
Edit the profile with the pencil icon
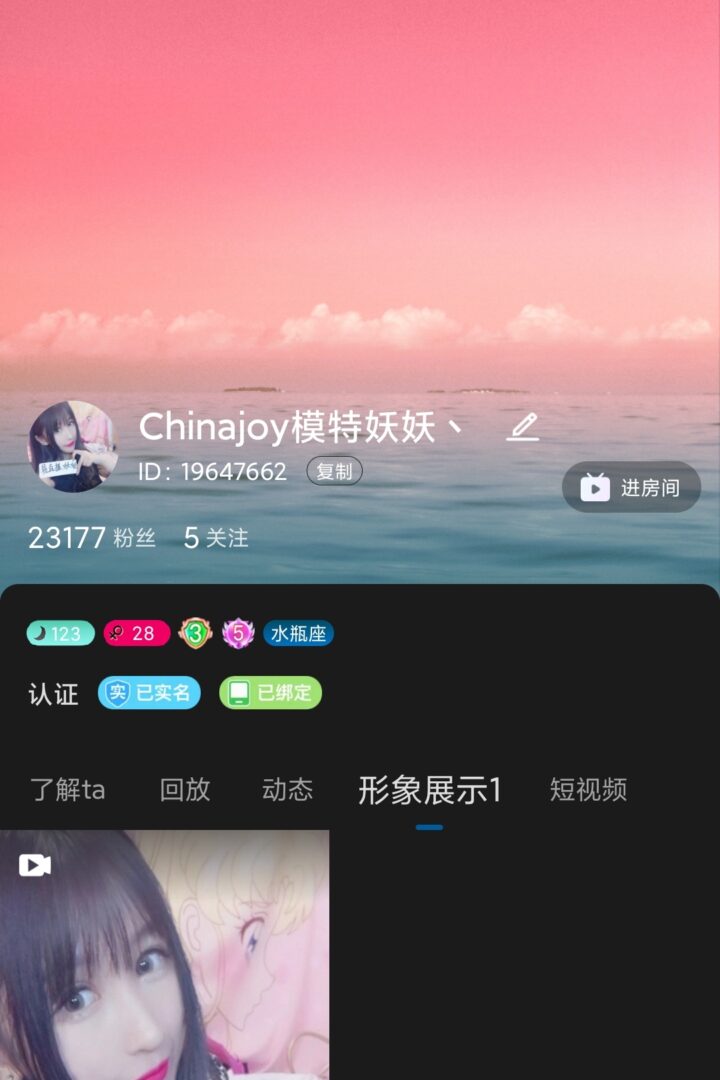click(x=522, y=427)
